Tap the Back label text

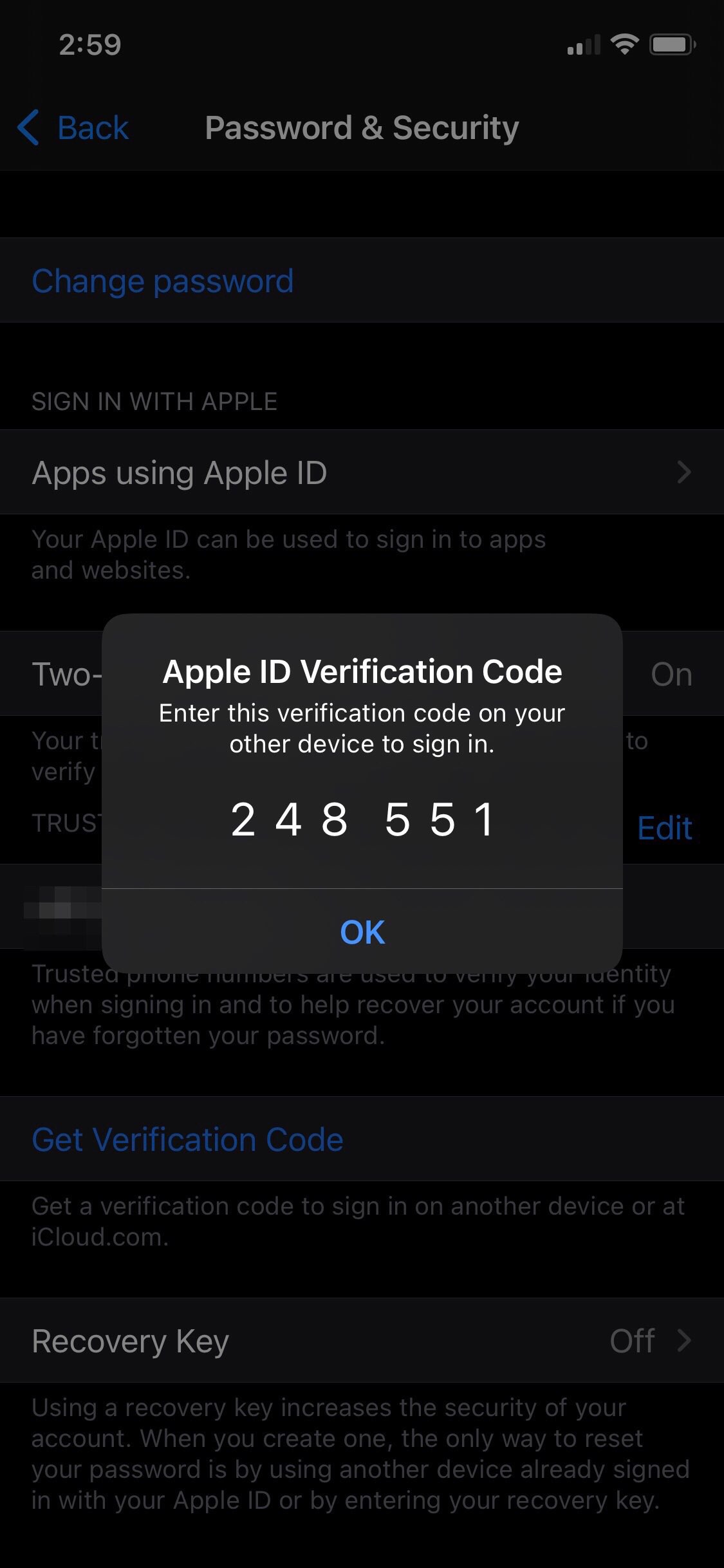[93, 127]
